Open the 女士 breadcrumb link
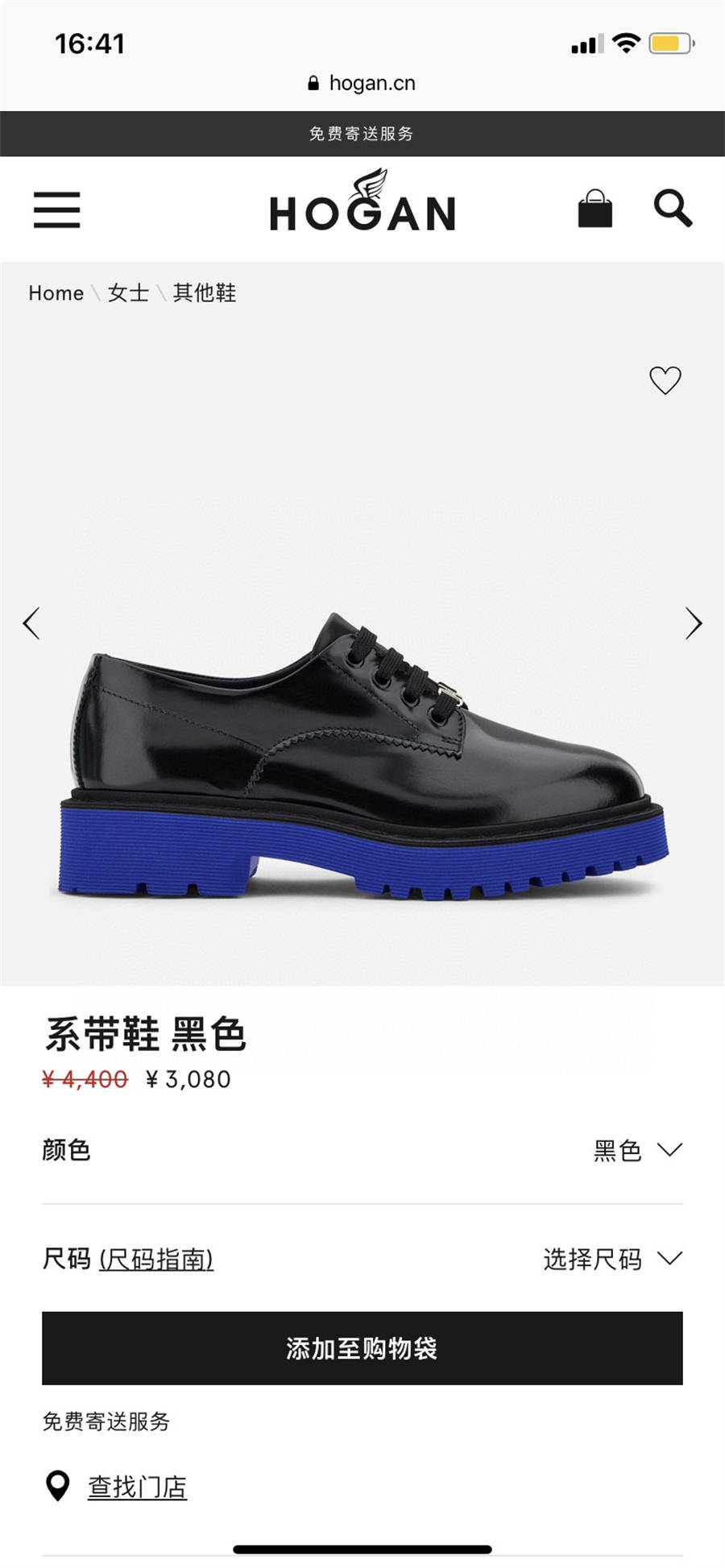Screen dimensions: 725x1568 [x=128, y=293]
